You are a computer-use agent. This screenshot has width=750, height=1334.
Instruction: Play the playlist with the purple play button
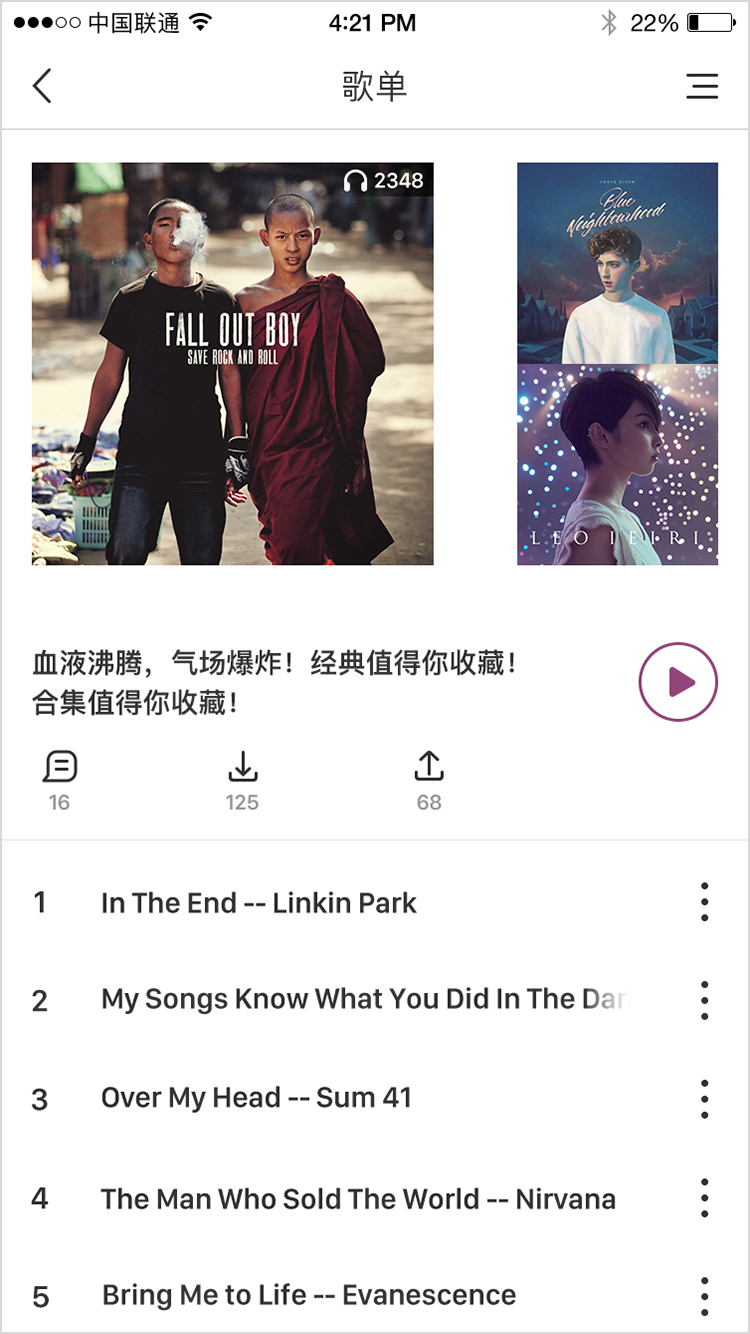679,682
